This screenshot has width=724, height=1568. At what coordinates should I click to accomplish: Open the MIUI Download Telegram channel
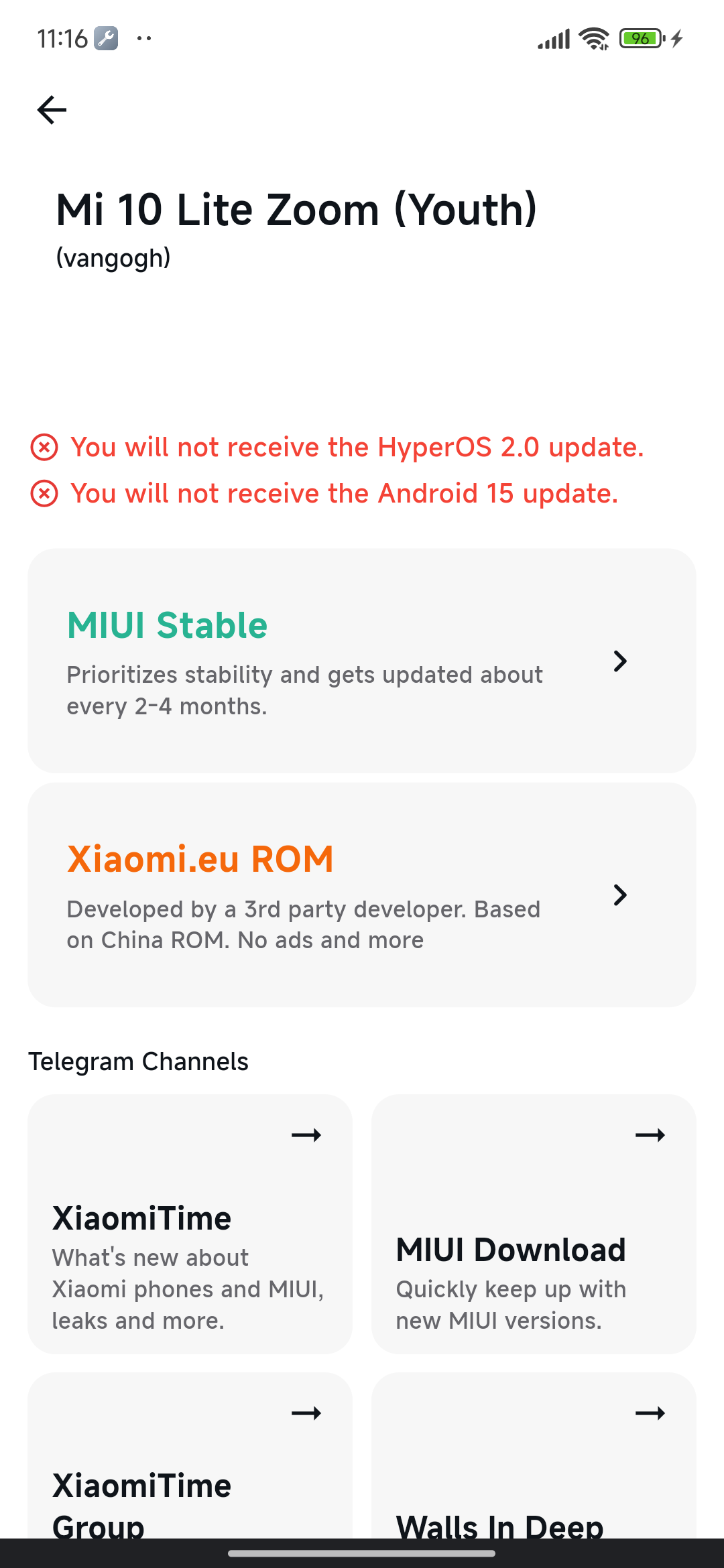click(534, 1224)
